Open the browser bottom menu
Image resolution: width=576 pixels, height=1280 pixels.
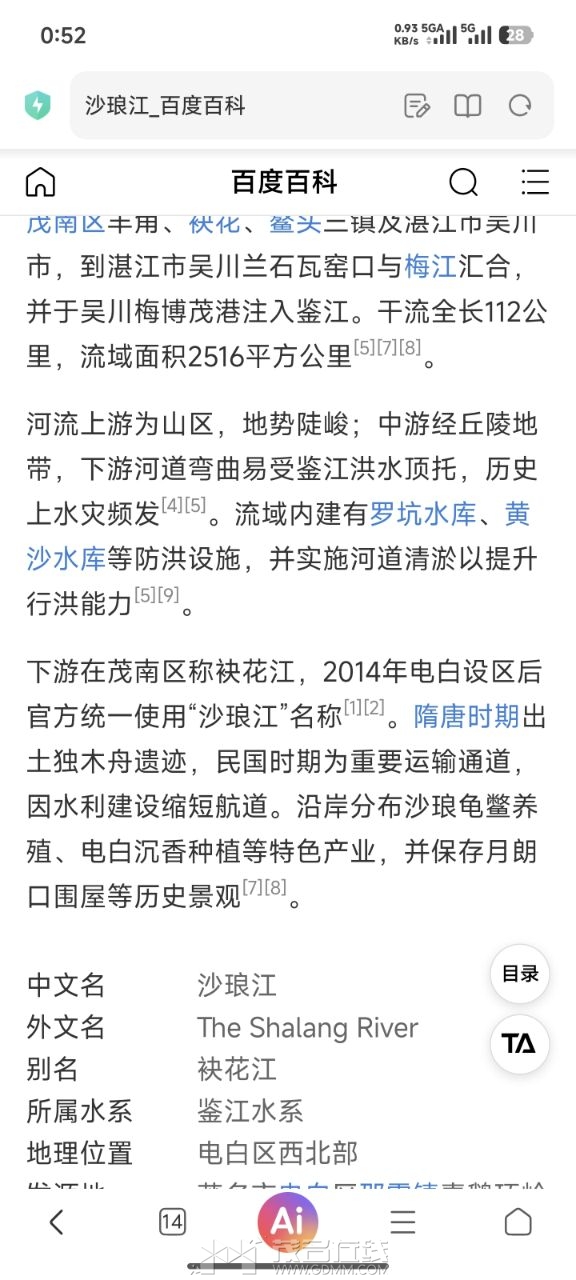coord(403,1221)
